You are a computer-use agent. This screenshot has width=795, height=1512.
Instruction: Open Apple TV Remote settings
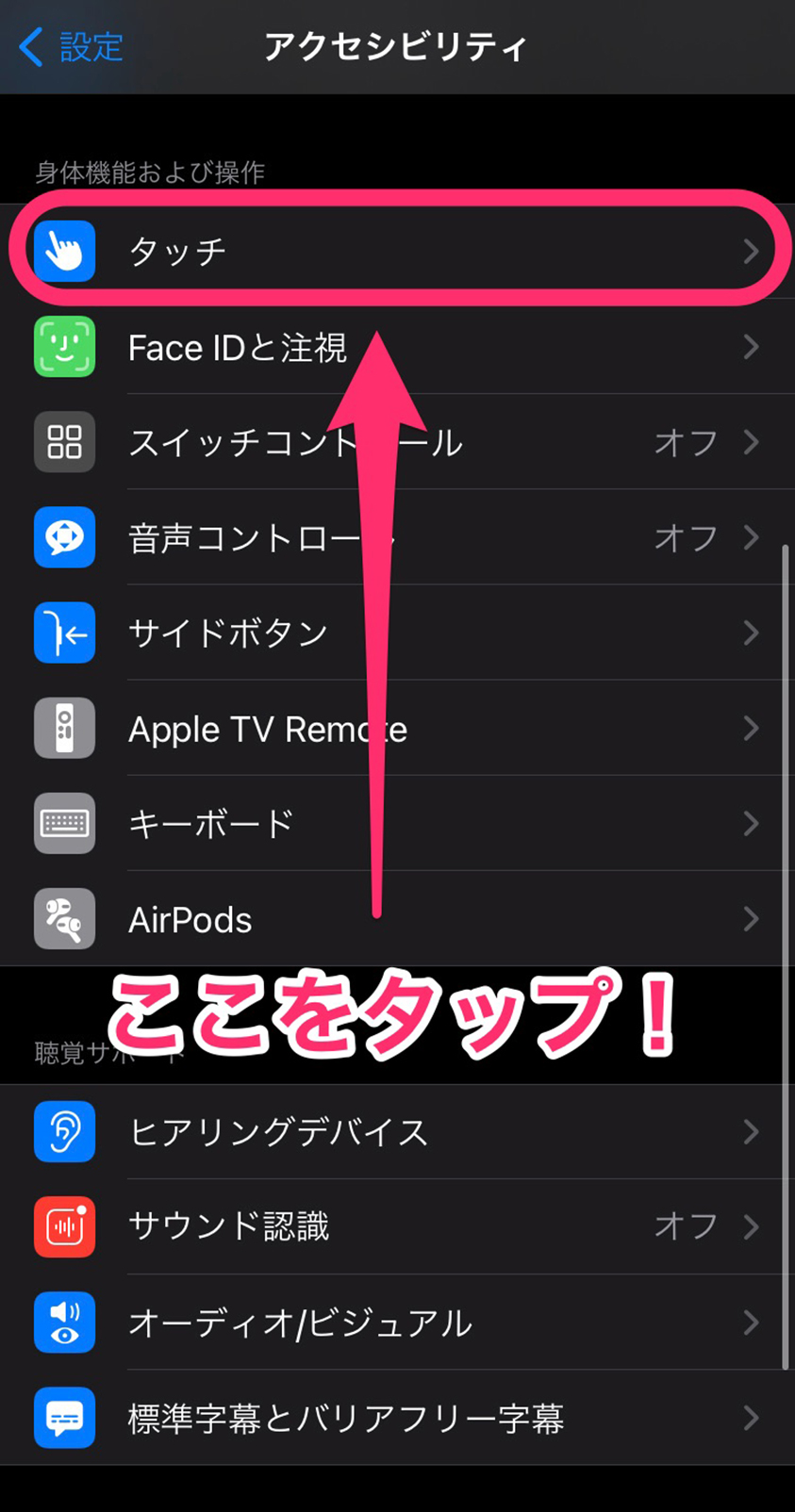(397, 728)
